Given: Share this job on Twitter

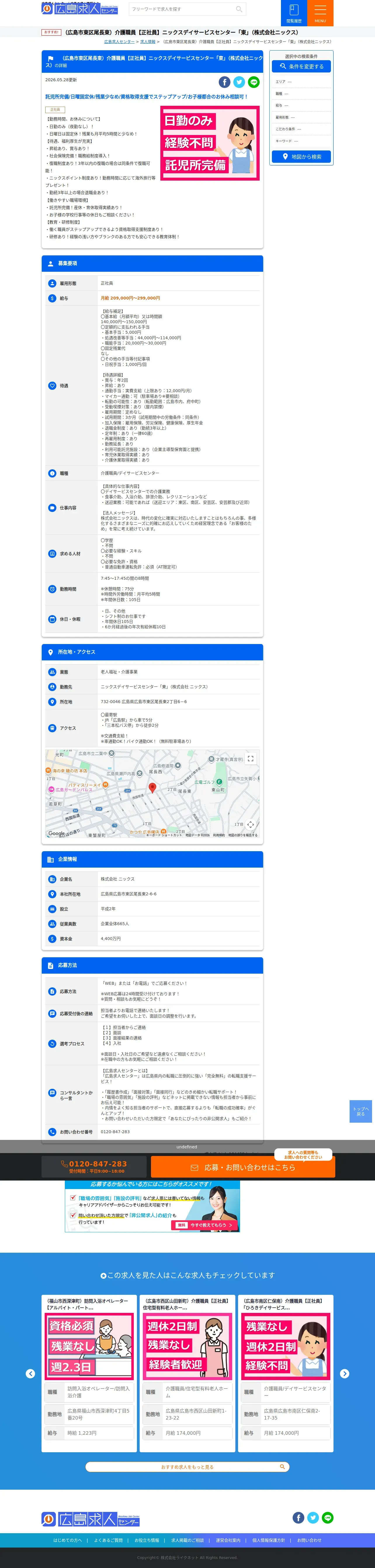Looking at the screenshot, I should (x=239, y=82).
